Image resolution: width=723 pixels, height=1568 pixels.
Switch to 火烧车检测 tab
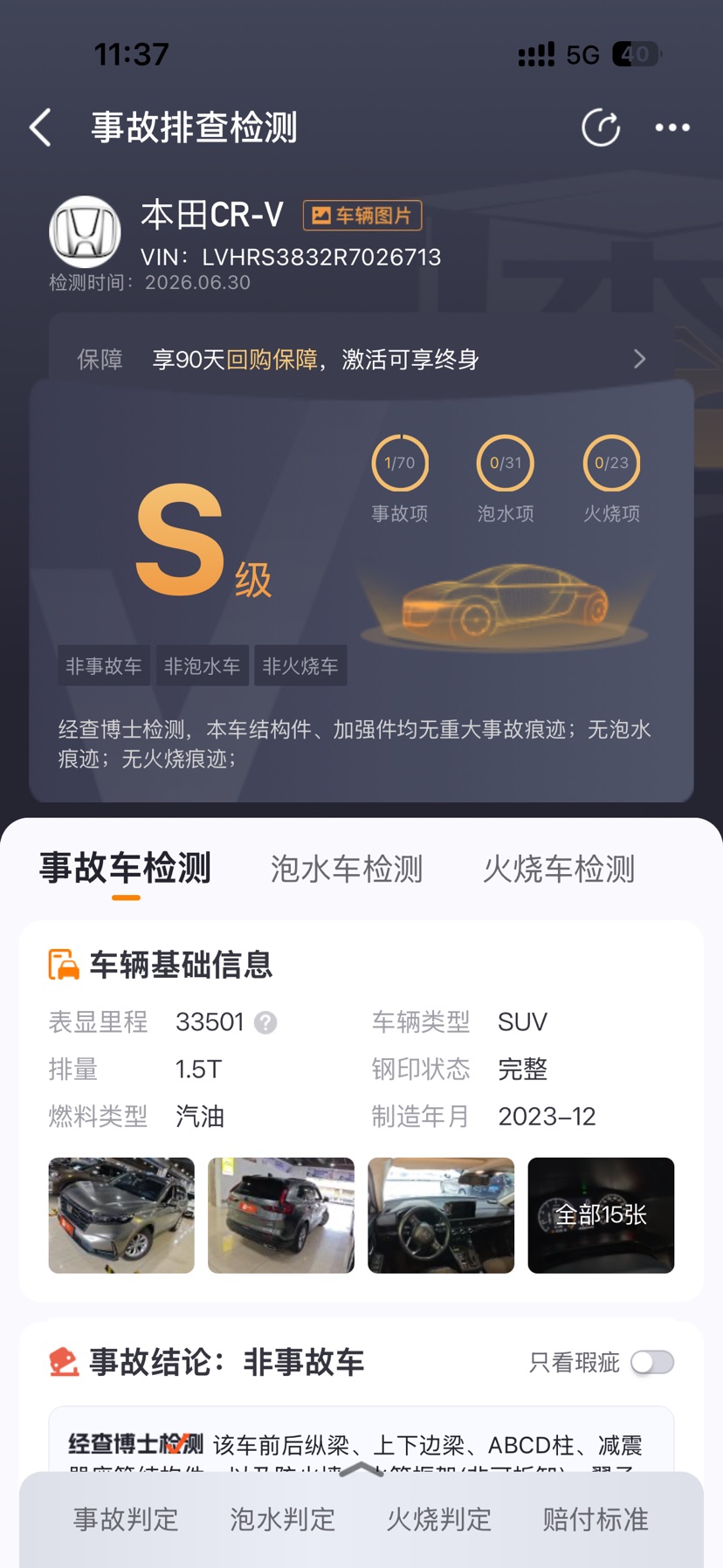(x=559, y=869)
